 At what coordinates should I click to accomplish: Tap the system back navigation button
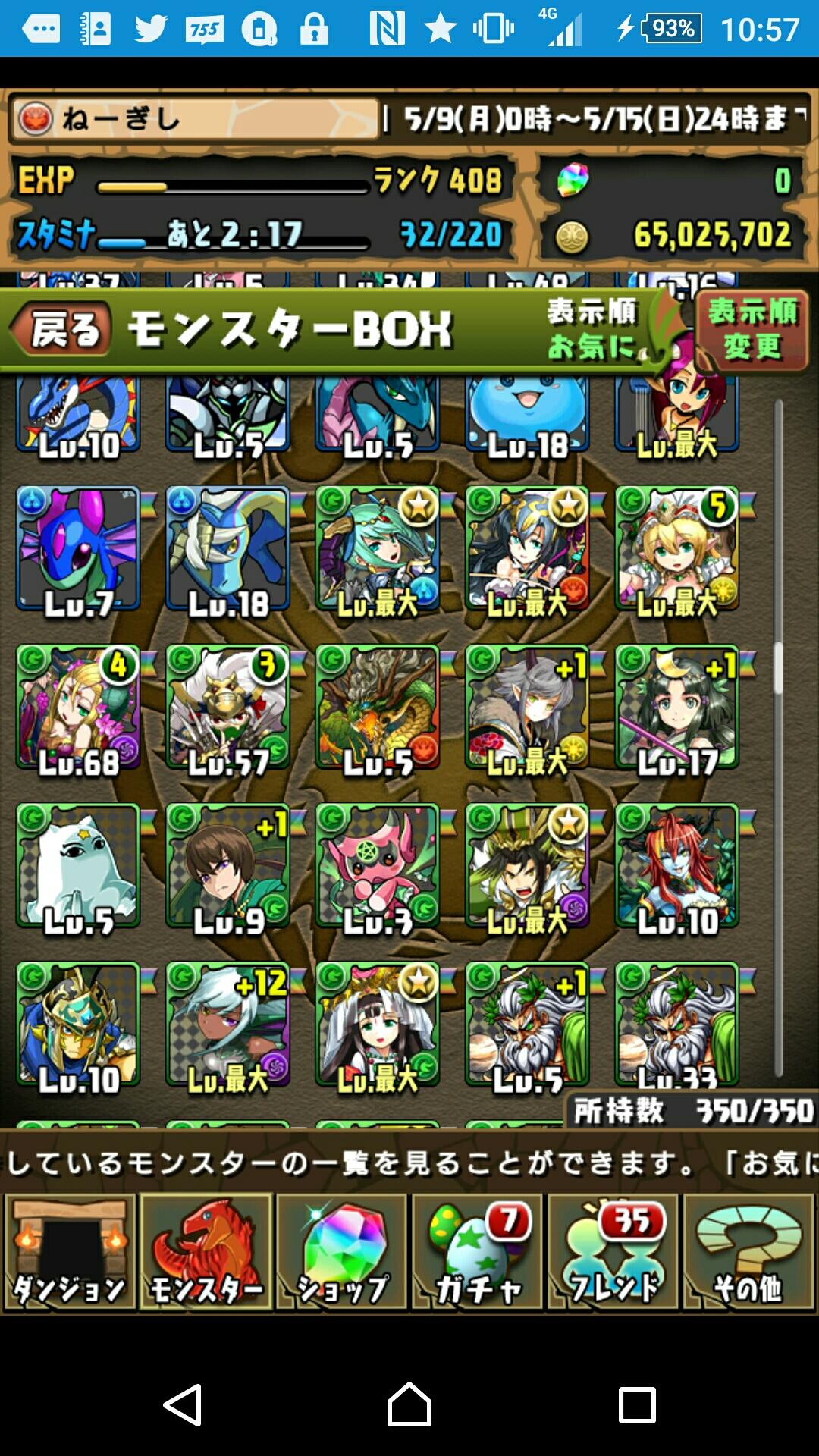point(183,1404)
